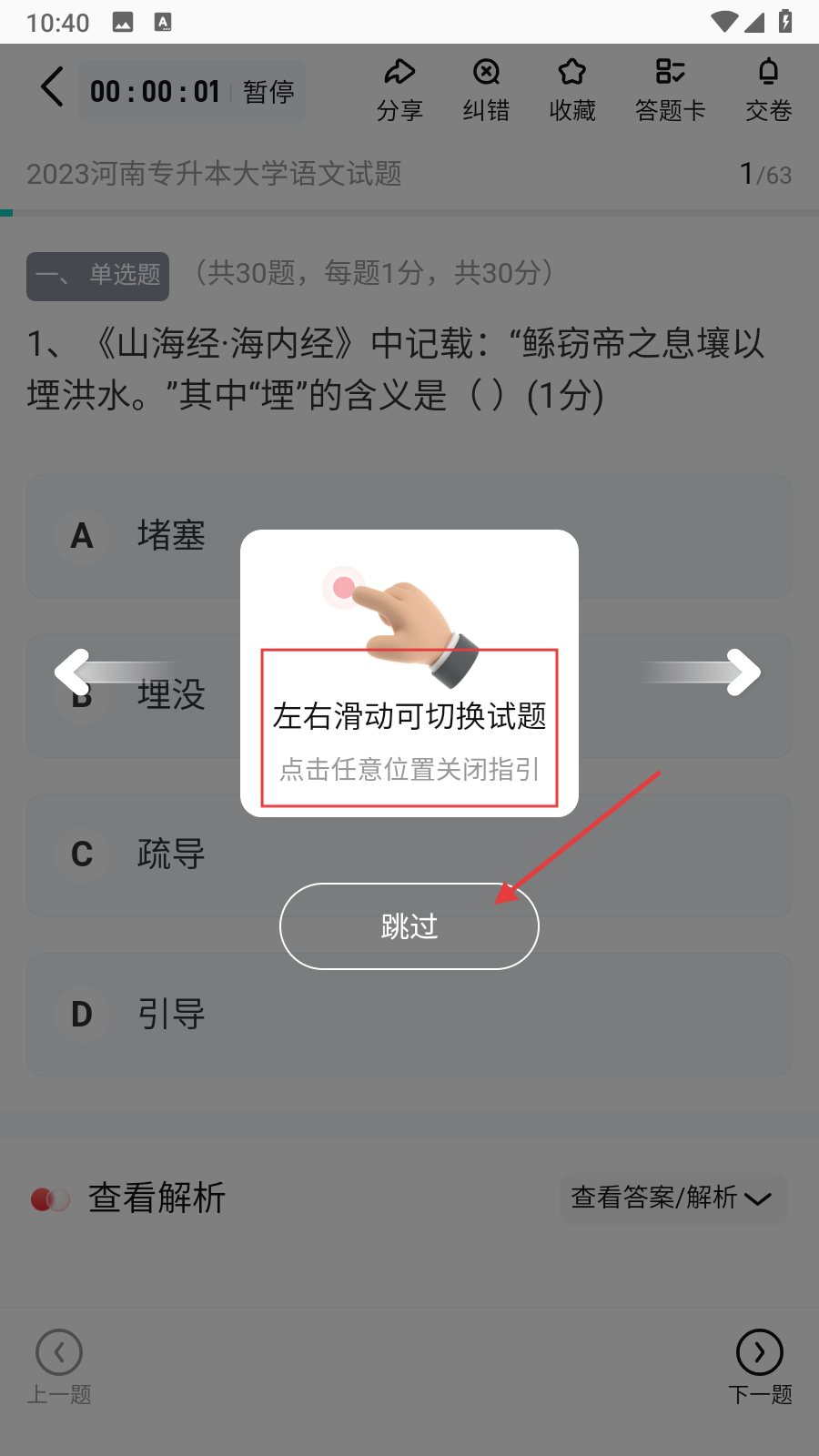Return to previous question 上一题
819x1456 pixels.
click(59, 1367)
